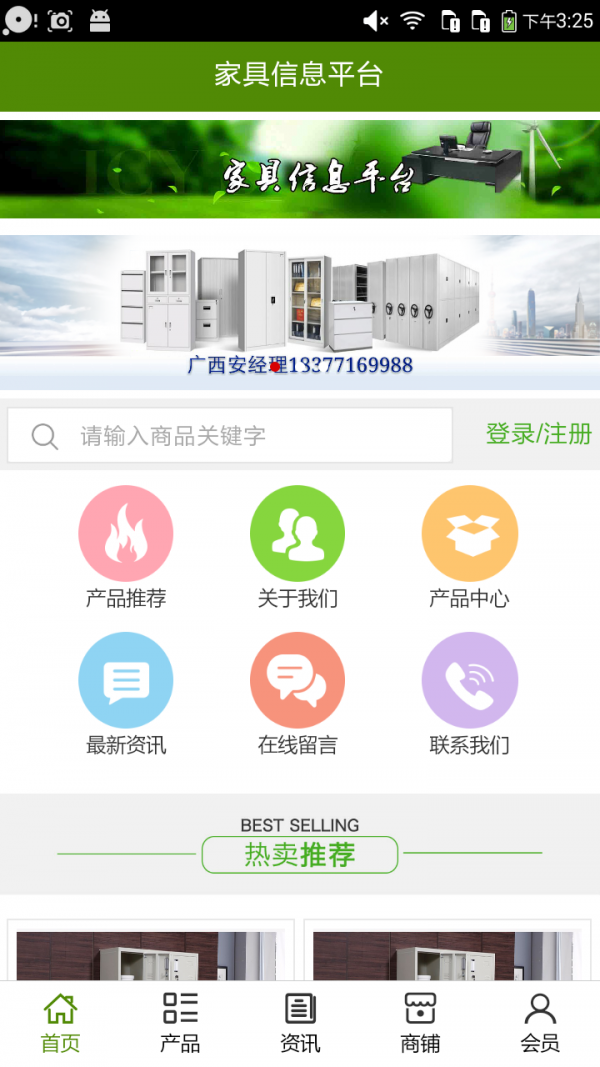Screen dimensions: 600x1067
Task: Switch to the 资讯 news tab
Action: point(300,1023)
